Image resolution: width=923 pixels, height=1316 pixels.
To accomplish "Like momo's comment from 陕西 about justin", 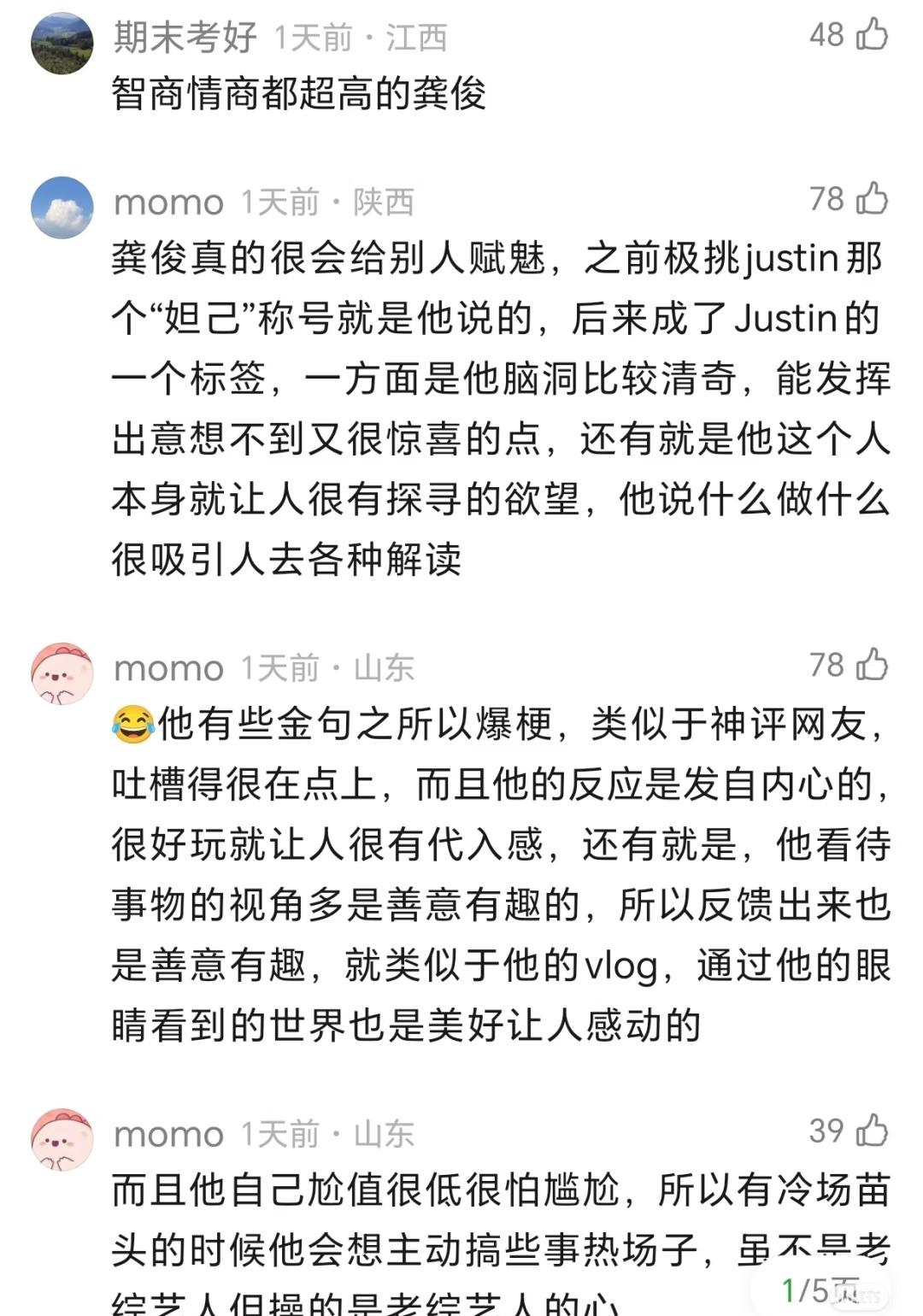I will tap(872, 199).
